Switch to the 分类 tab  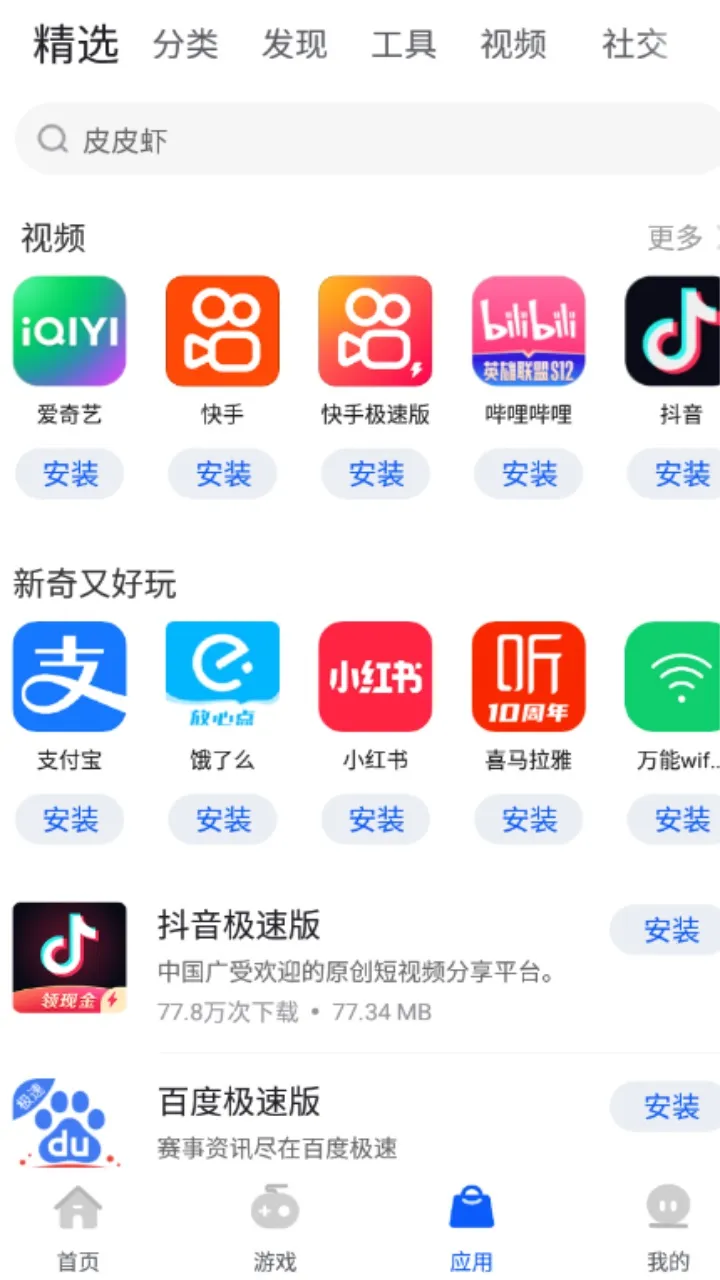(185, 45)
